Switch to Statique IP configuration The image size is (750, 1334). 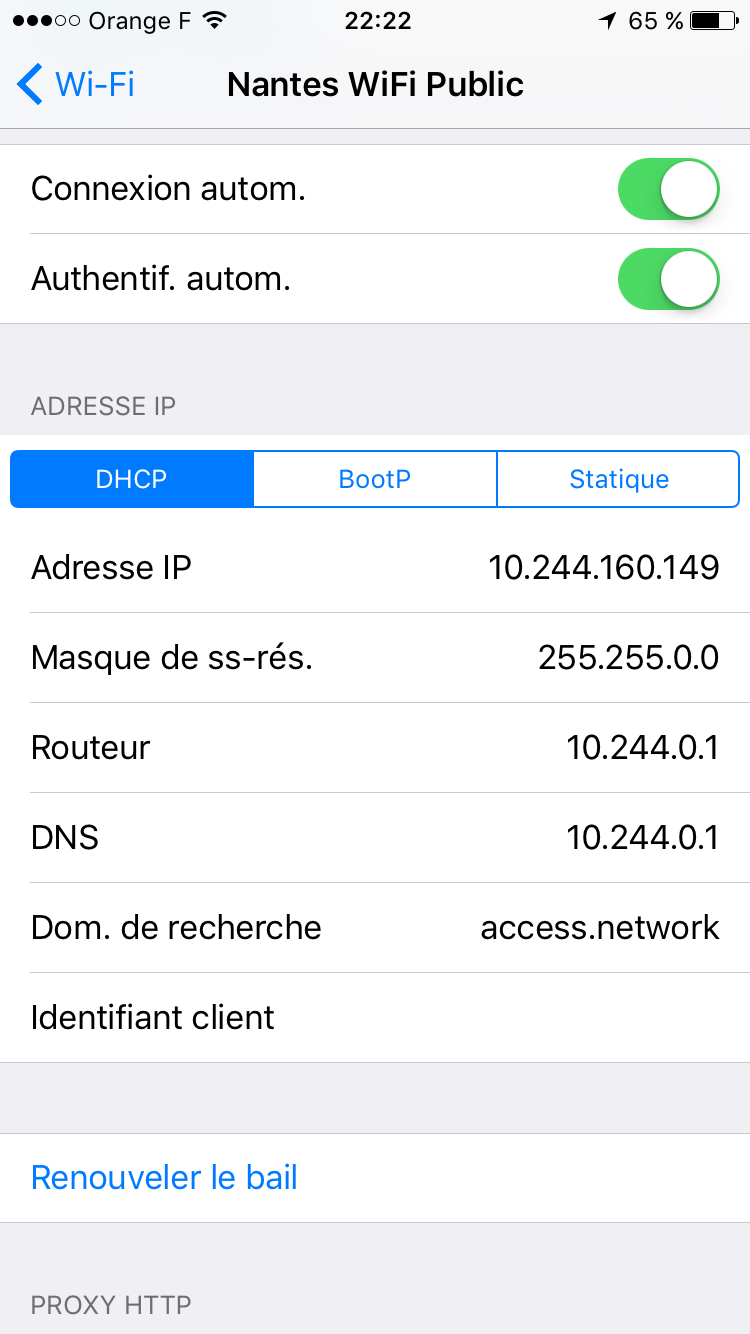tap(618, 479)
